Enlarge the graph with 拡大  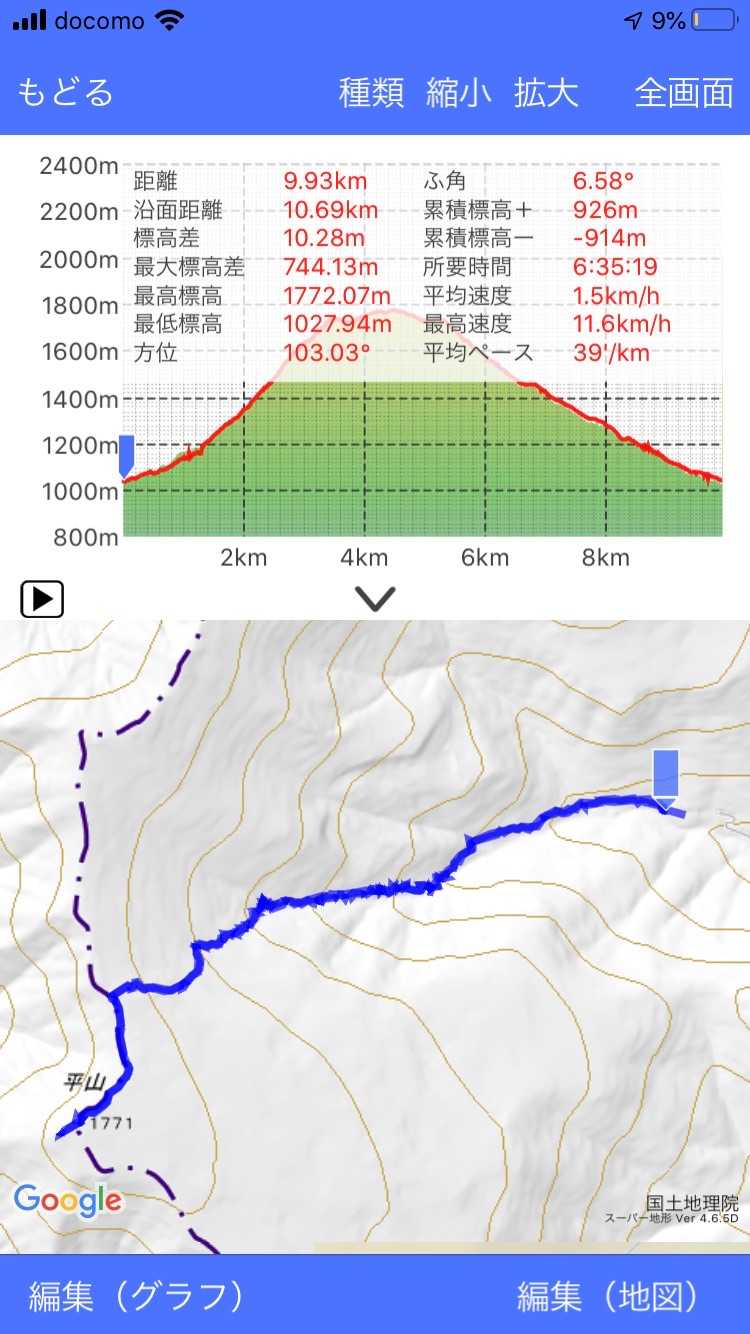coord(546,93)
